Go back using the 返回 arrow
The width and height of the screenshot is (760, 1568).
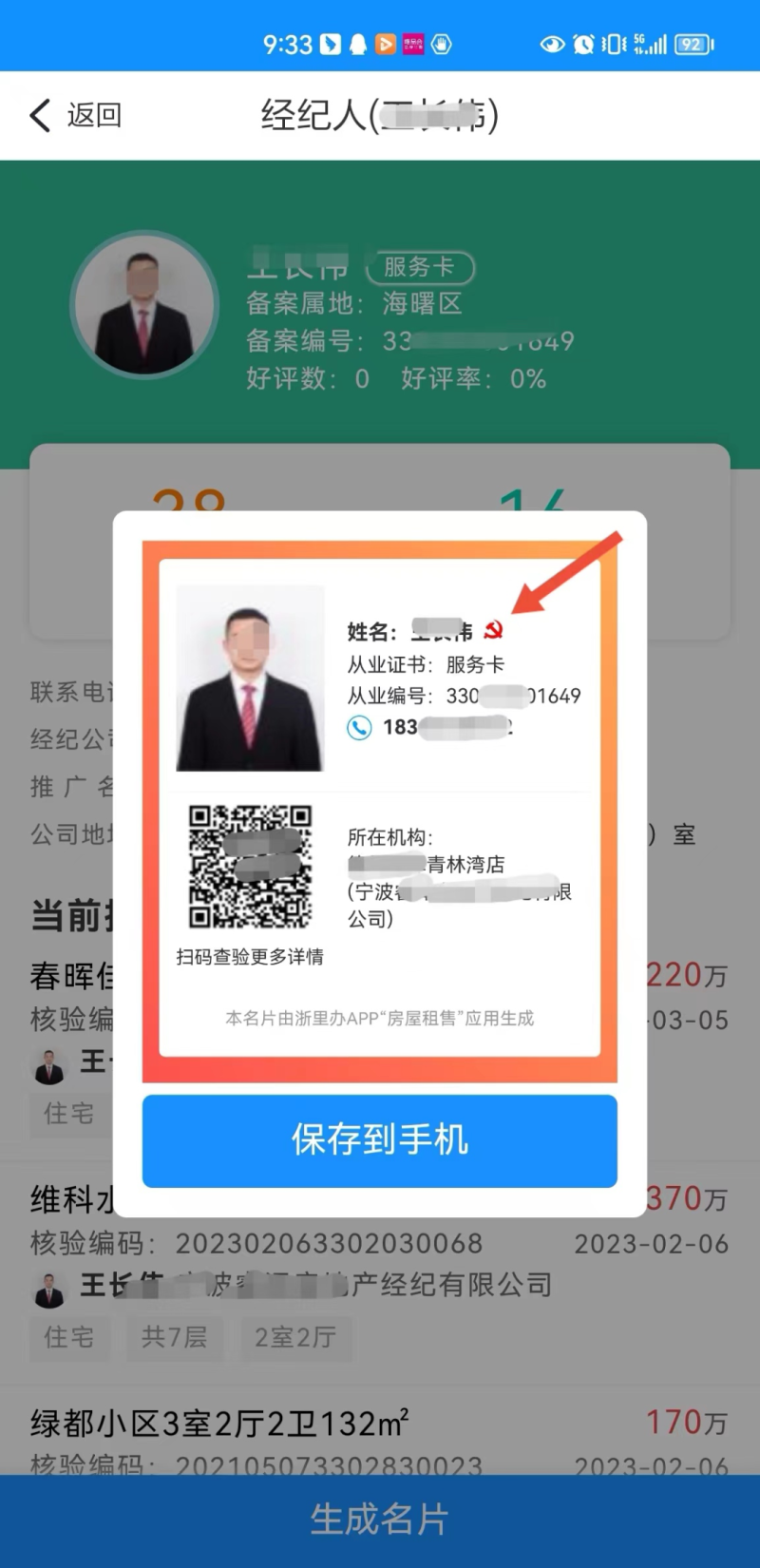[74, 115]
